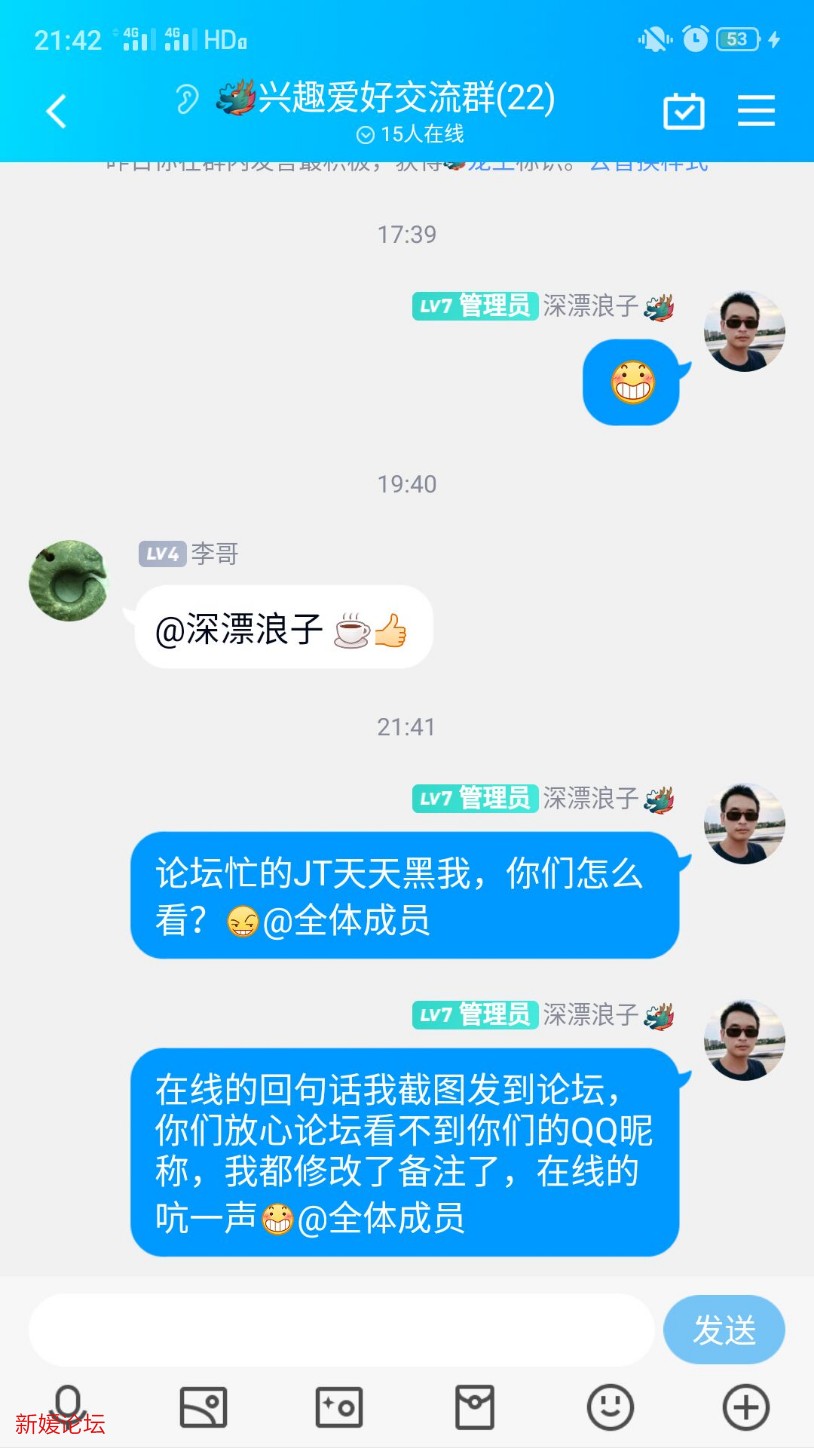Tap the 发送 send button
The image size is (814, 1448).
724,1329
